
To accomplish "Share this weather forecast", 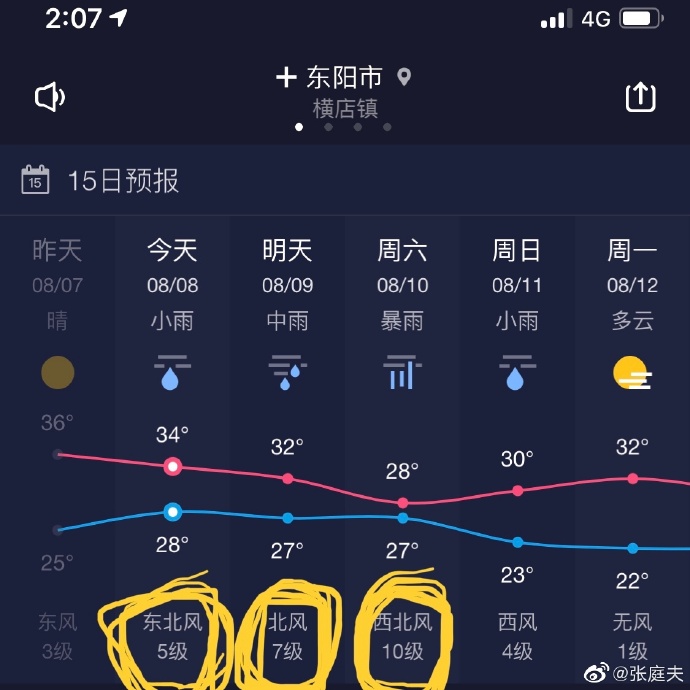I will [x=640, y=96].
